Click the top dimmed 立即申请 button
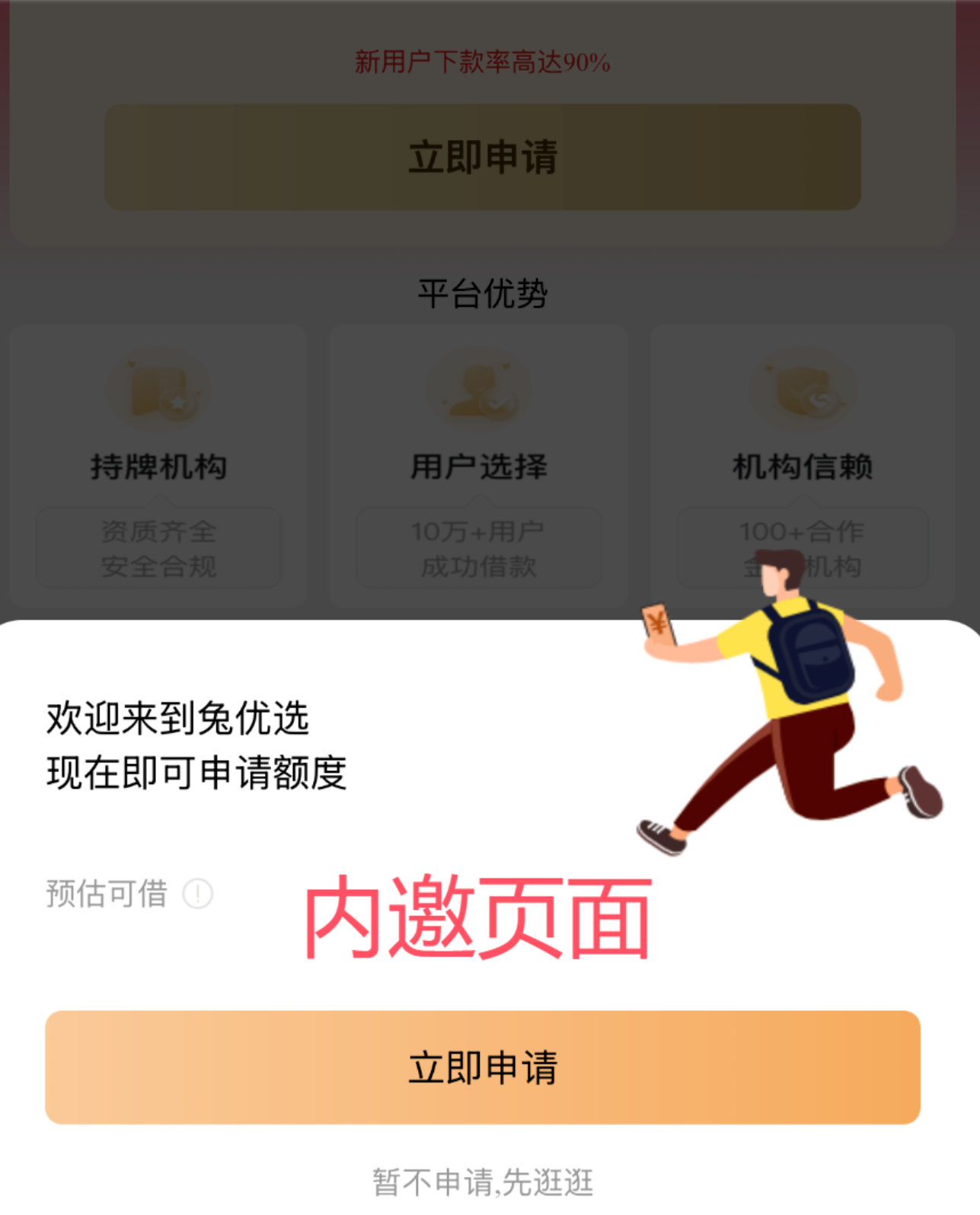The height and width of the screenshot is (1215, 980). pyautogui.click(x=483, y=155)
